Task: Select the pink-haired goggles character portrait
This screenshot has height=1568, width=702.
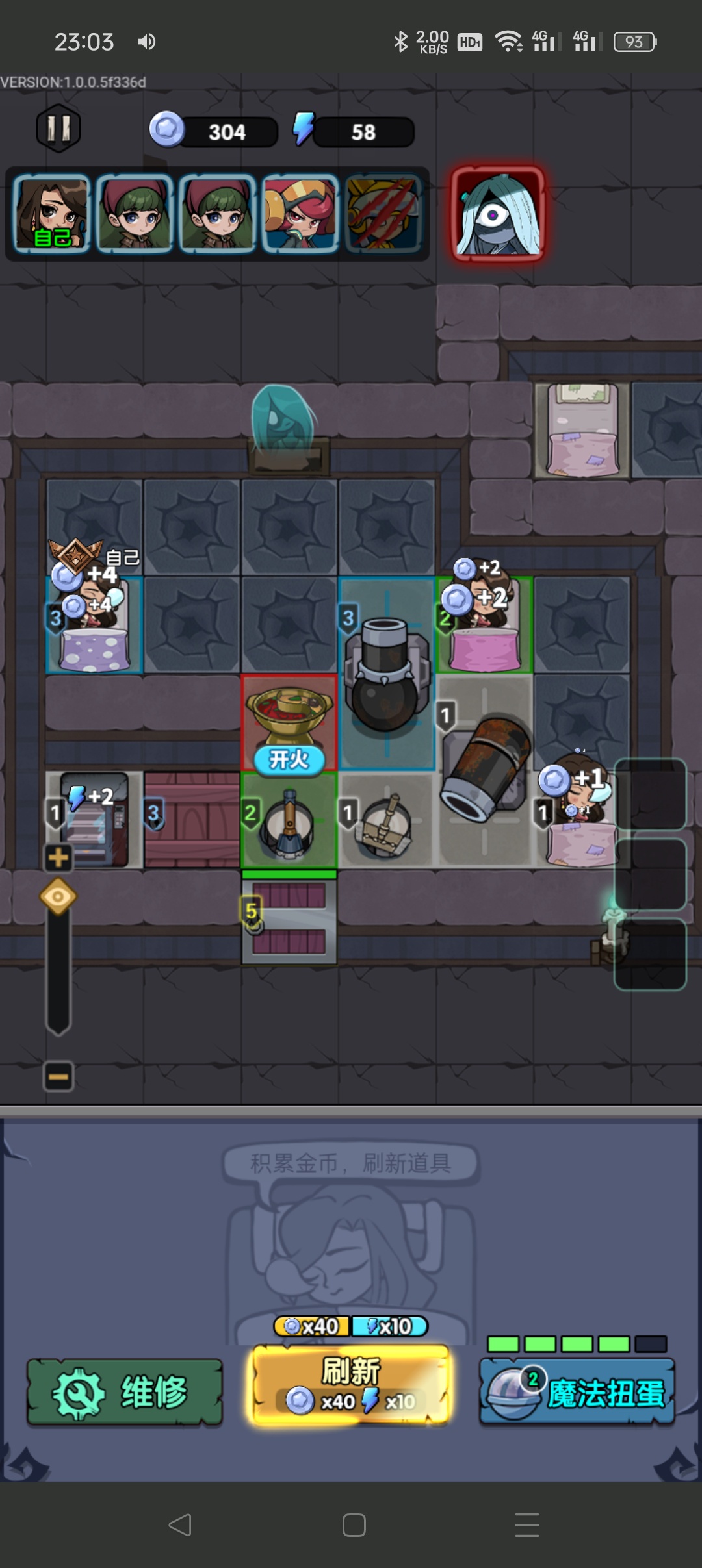Action: [x=300, y=214]
